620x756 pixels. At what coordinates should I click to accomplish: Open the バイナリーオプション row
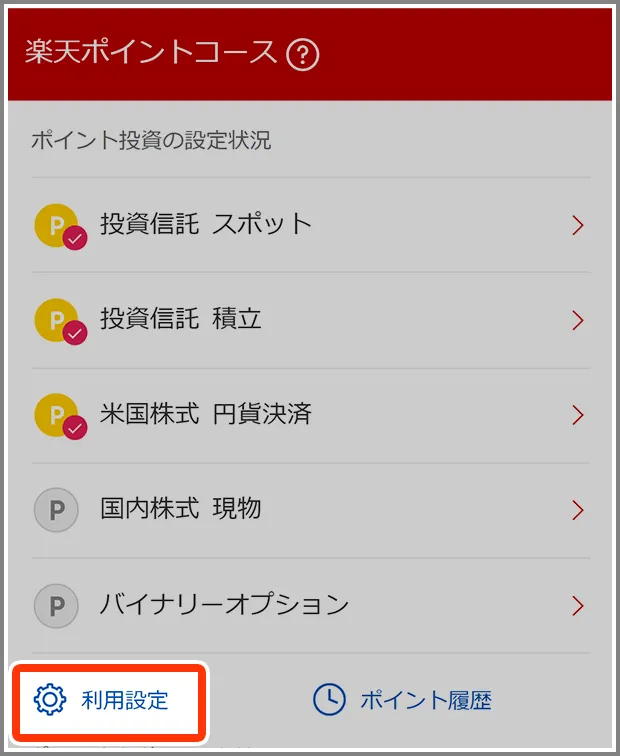pyautogui.click(x=310, y=605)
